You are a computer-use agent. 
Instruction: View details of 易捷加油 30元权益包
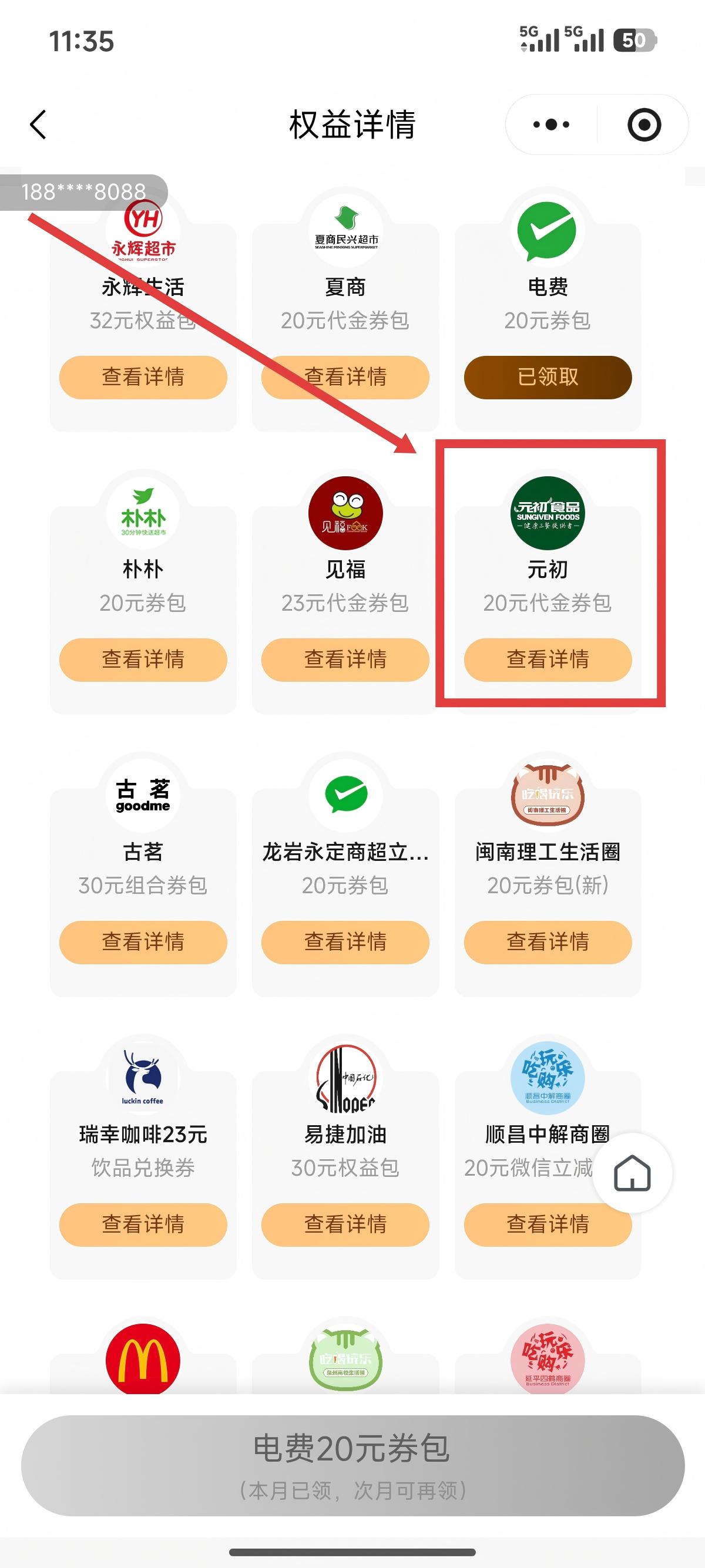point(345,1224)
